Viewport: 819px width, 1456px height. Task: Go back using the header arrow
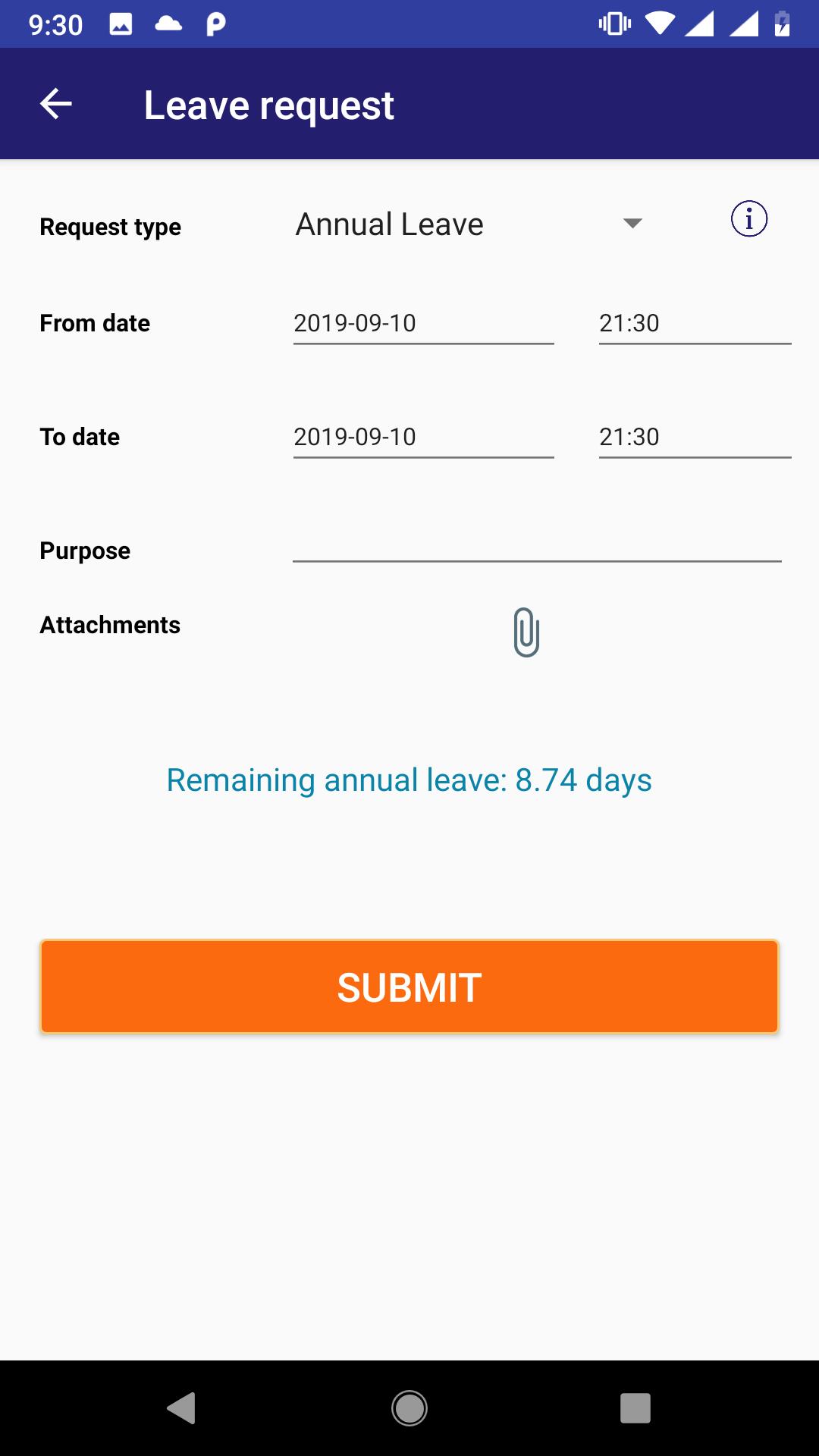(x=55, y=104)
